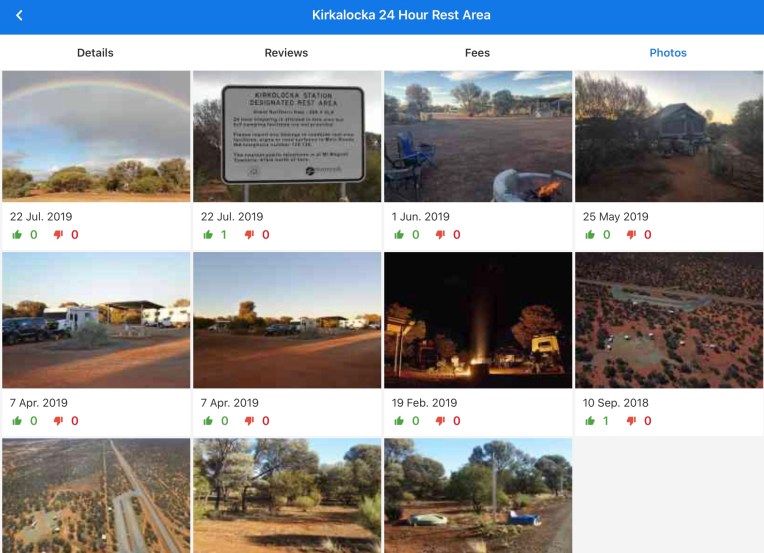Switch to the Reviews tab
The image size is (764, 553).
click(x=286, y=53)
